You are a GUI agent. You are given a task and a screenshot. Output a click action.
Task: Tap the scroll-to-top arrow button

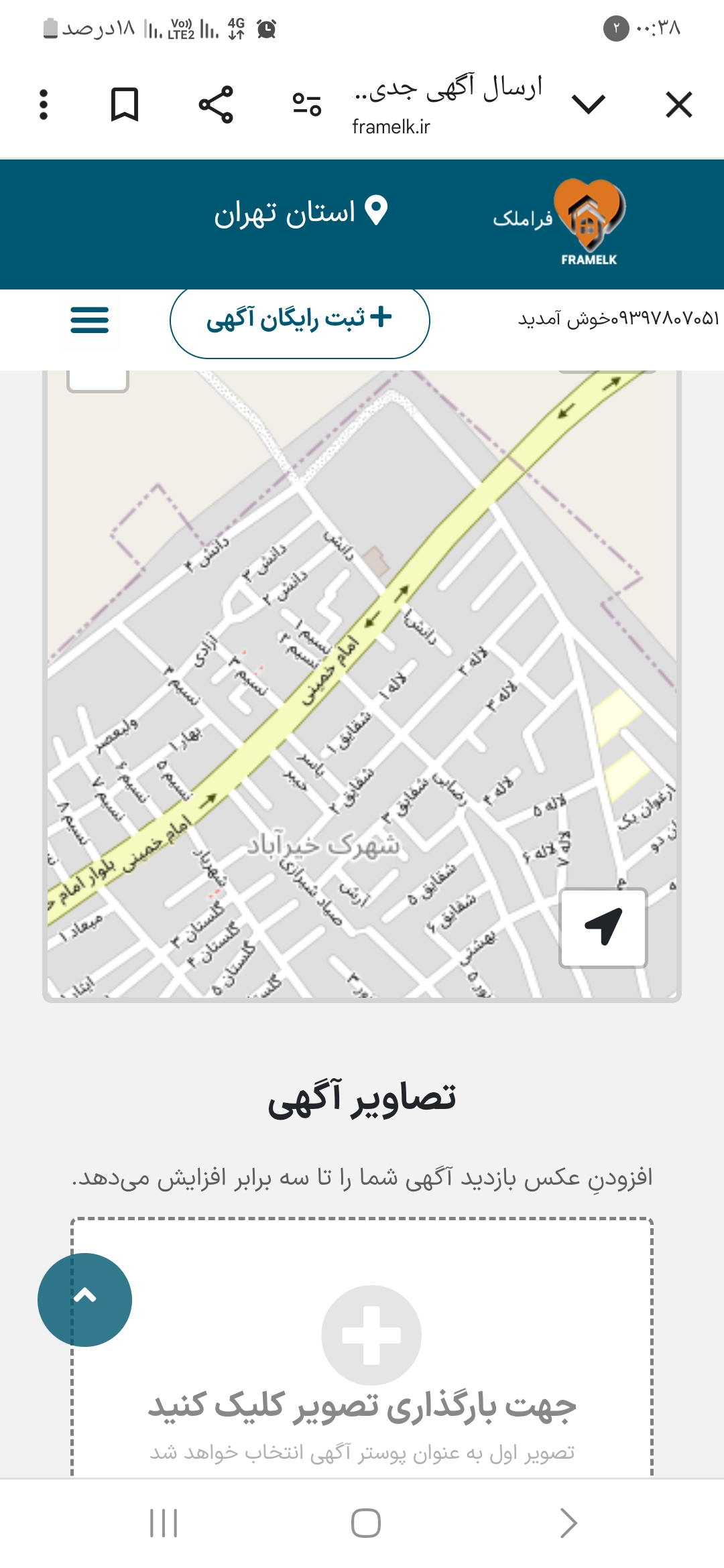(x=85, y=1299)
